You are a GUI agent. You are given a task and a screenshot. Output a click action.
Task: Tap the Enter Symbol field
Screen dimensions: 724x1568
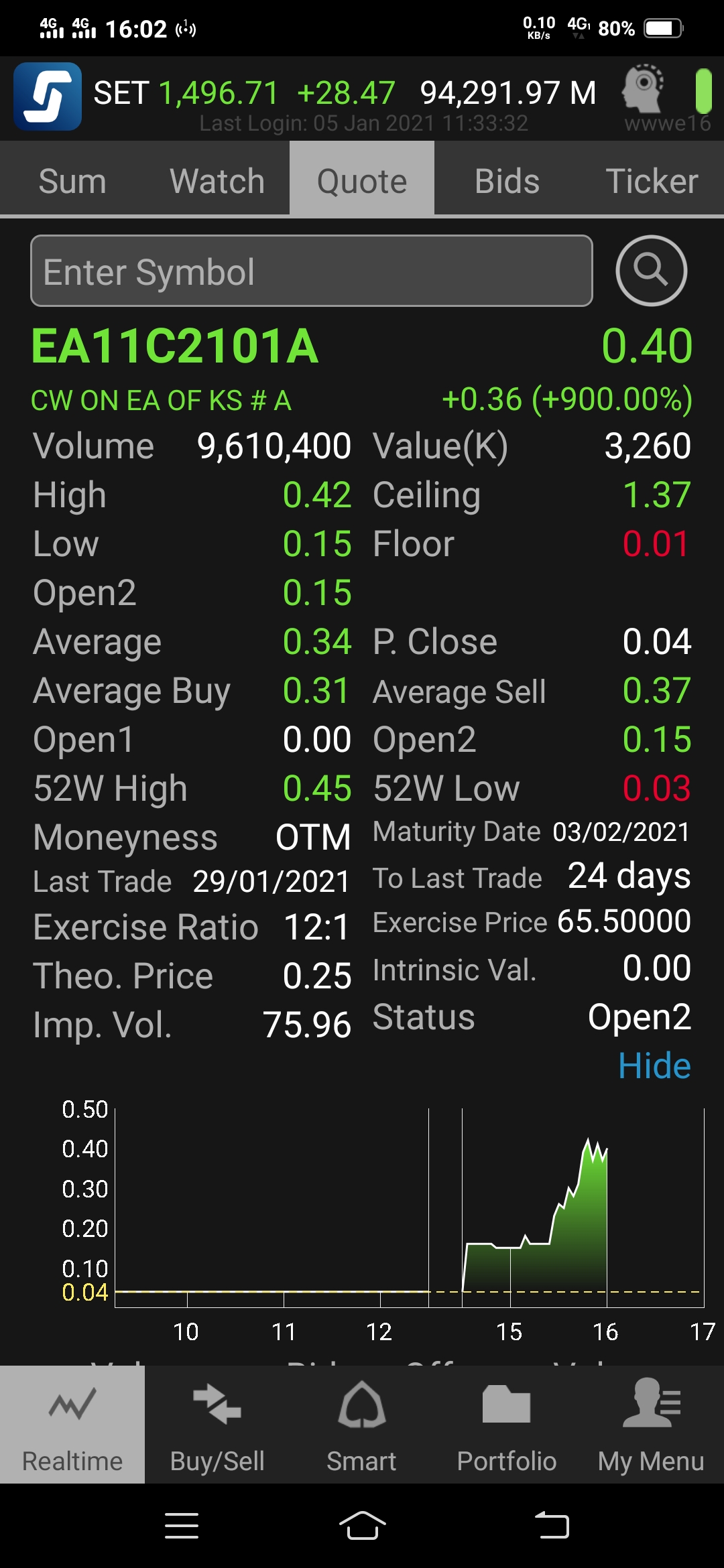(x=312, y=271)
